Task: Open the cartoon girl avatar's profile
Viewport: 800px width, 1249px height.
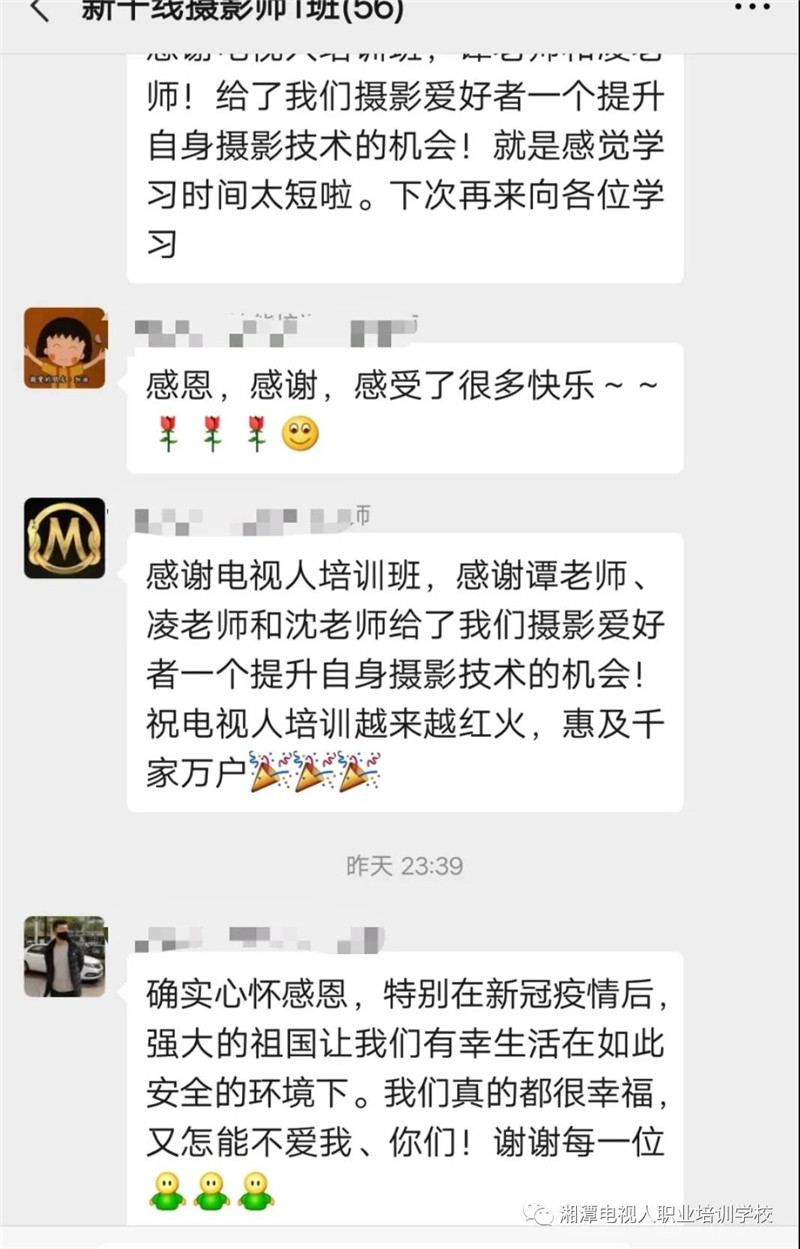Action: (65, 348)
